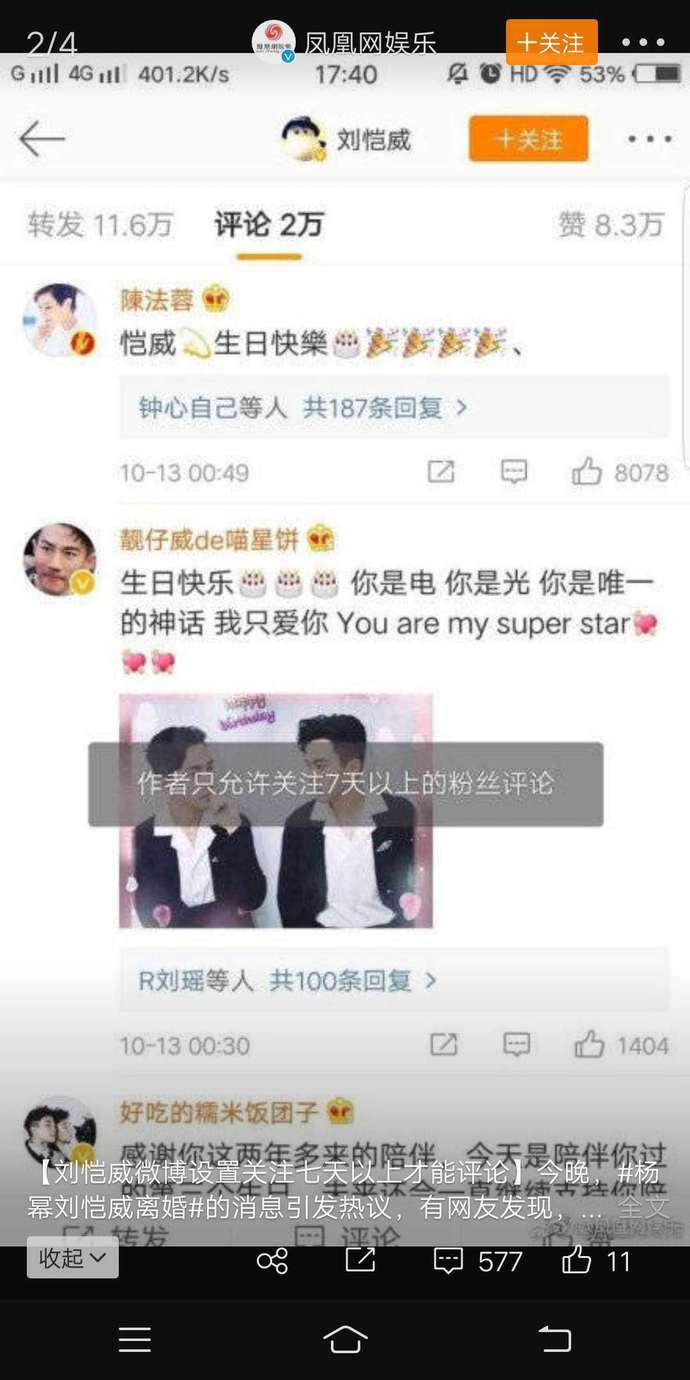Go to the home screen
This screenshot has height=1380, width=690.
[345, 1339]
